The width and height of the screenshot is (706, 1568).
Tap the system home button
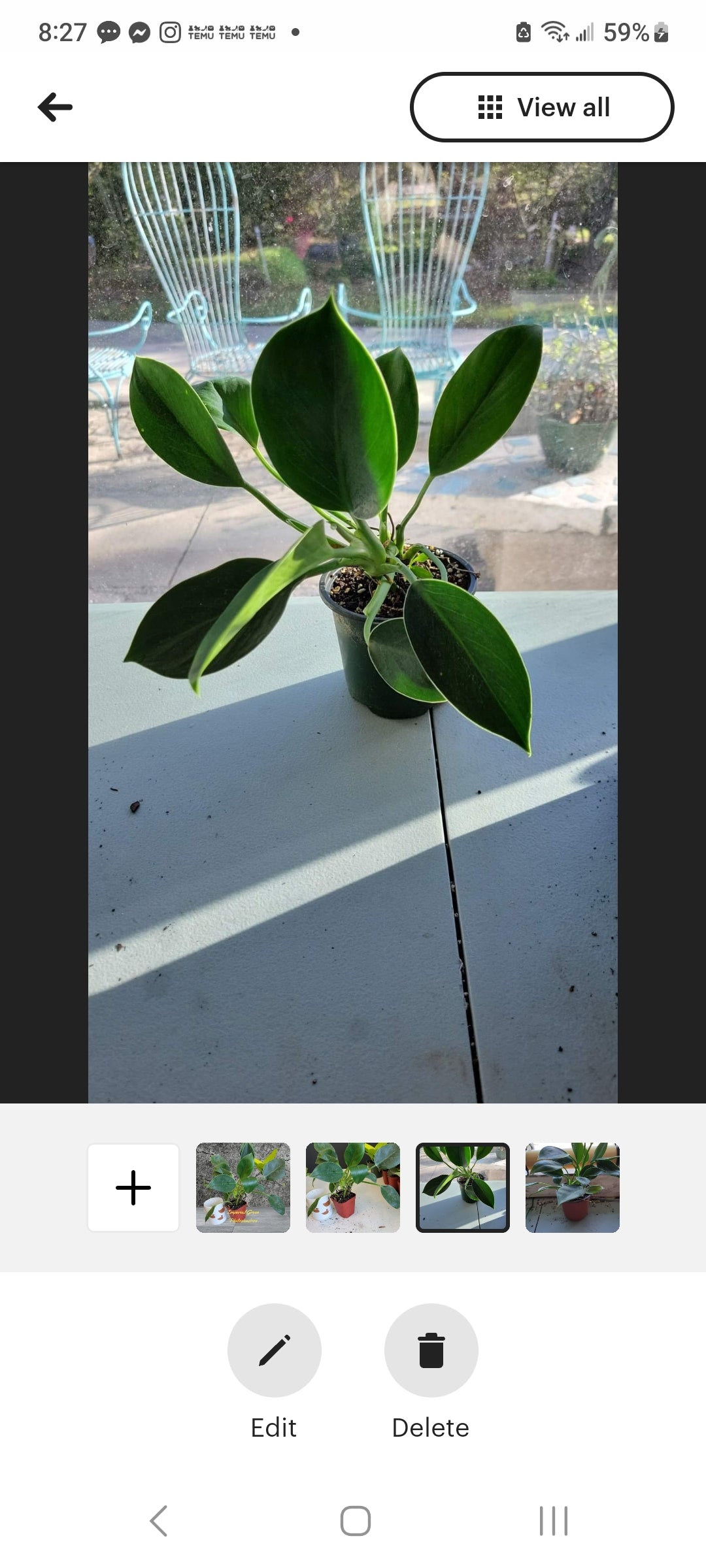click(x=355, y=1521)
